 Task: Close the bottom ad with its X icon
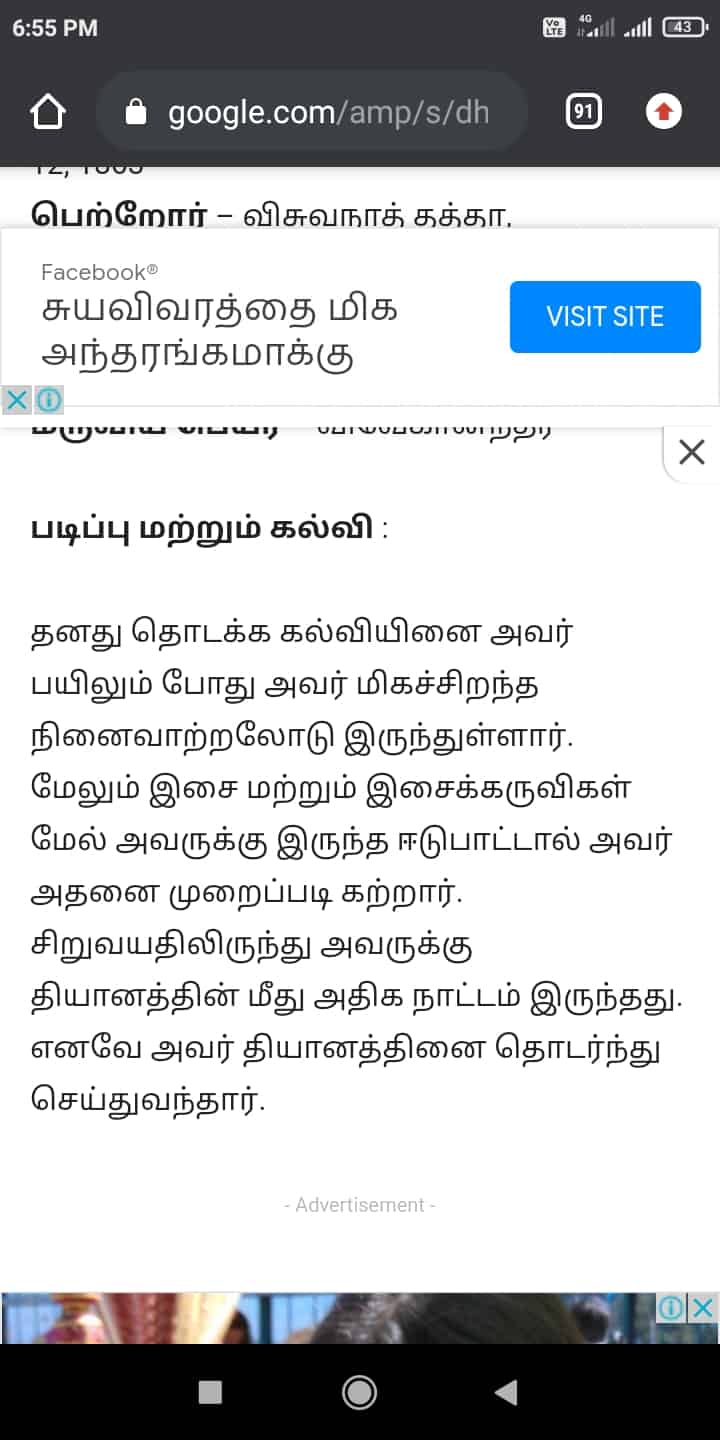click(x=704, y=1306)
